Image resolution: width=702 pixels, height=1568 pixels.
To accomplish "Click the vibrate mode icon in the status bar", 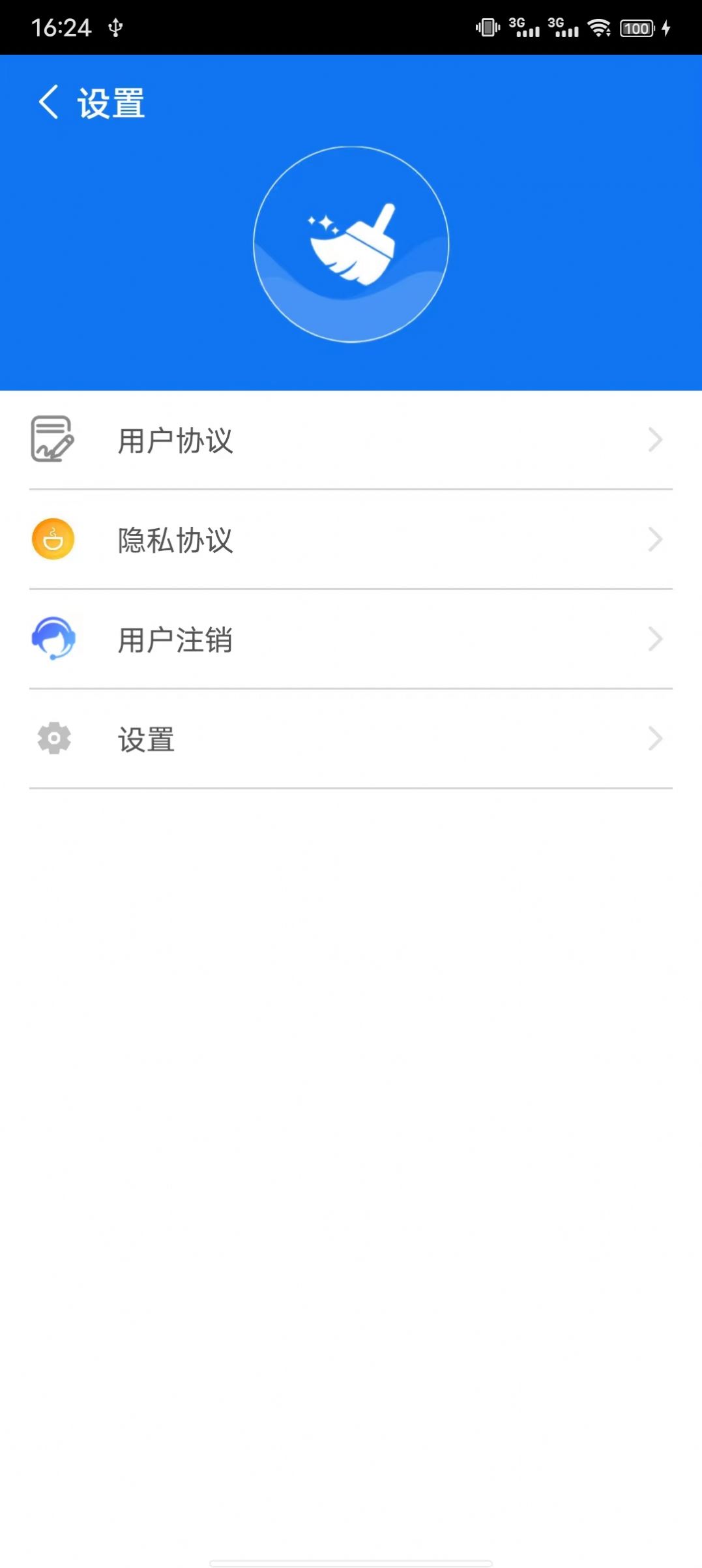I will click(x=486, y=27).
